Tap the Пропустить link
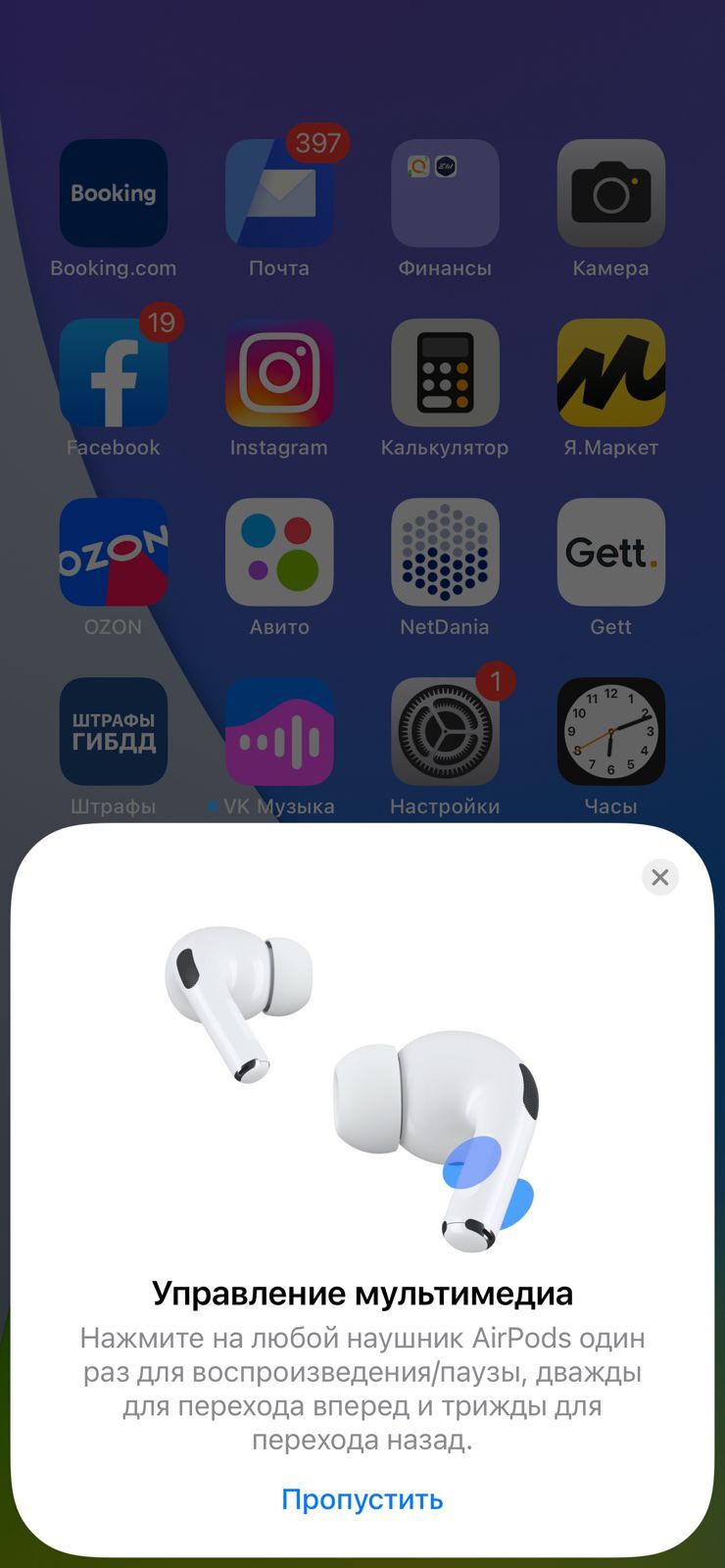725x1568 pixels. point(362,1499)
